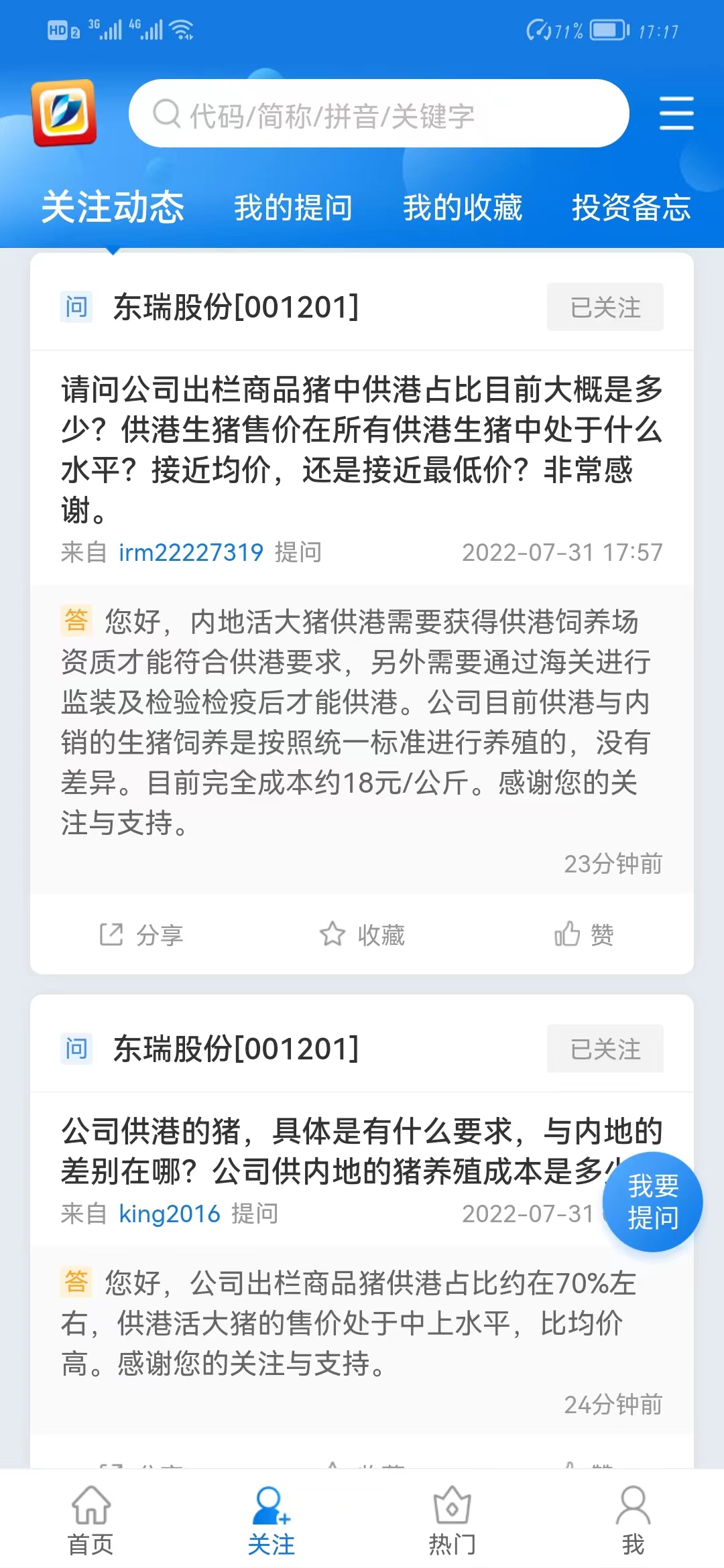Screen dimensions: 724x1568
Task: Open user irm22227319's profile link
Action: pos(191,552)
